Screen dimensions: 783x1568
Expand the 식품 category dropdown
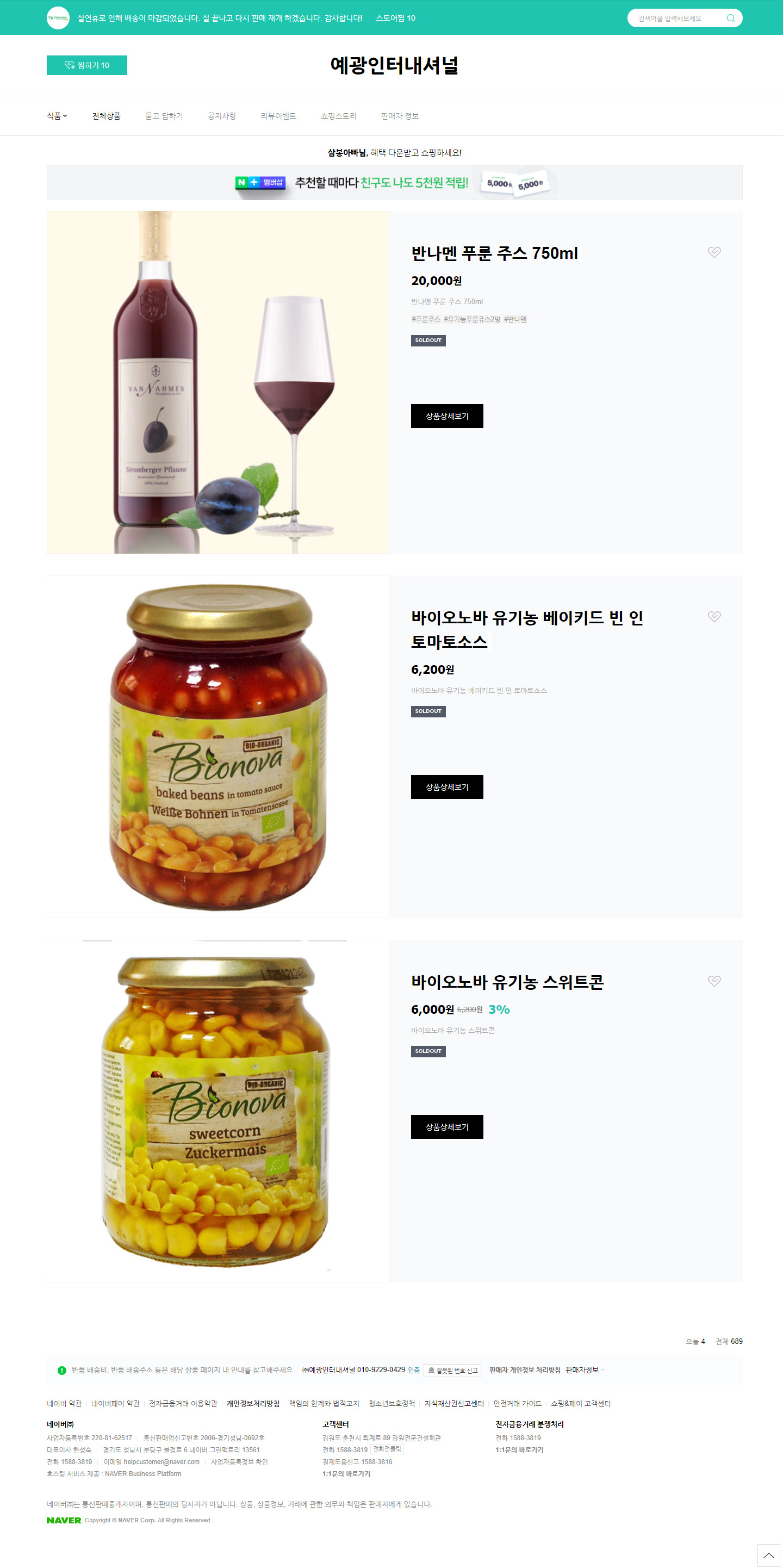pyautogui.click(x=57, y=116)
